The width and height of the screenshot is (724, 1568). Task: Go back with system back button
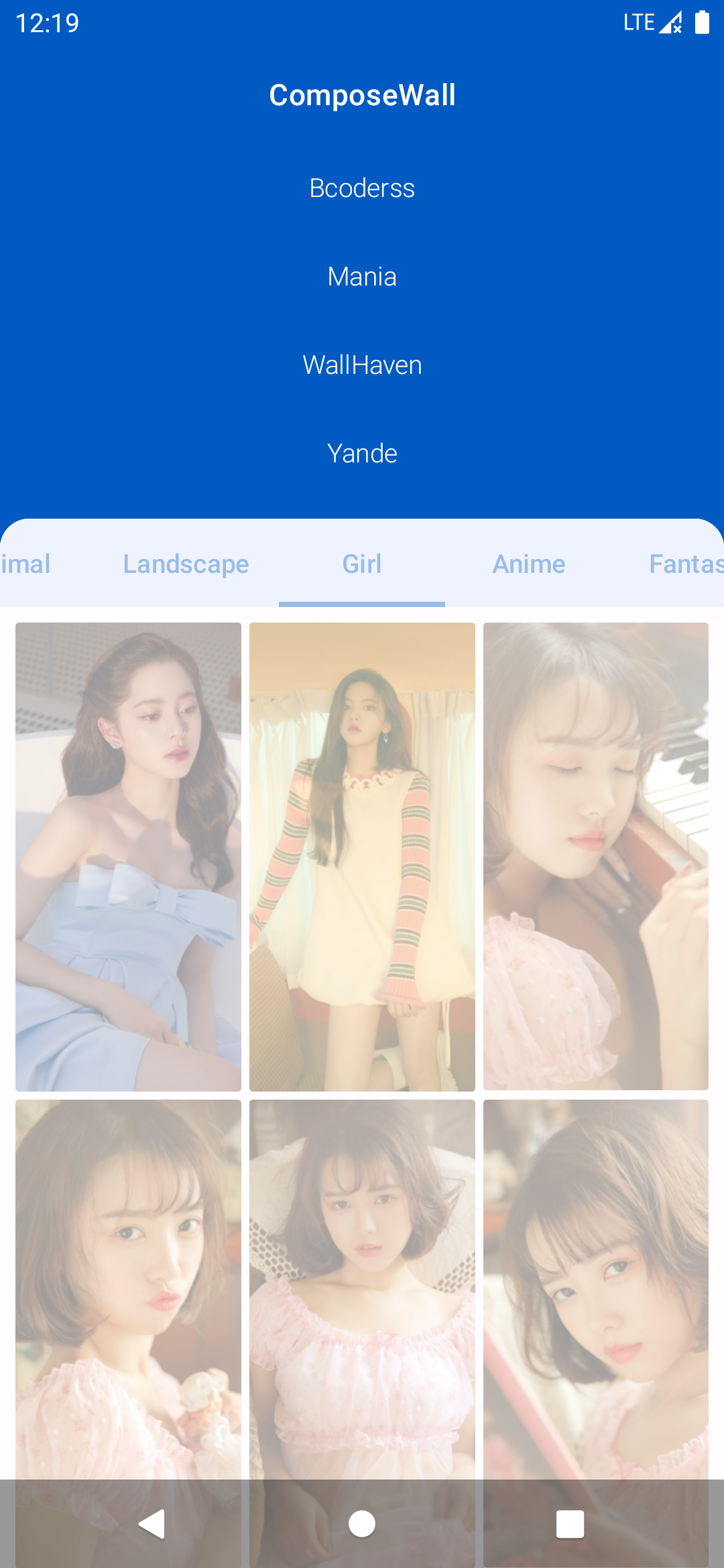pyautogui.click(x=152, y=1524)
